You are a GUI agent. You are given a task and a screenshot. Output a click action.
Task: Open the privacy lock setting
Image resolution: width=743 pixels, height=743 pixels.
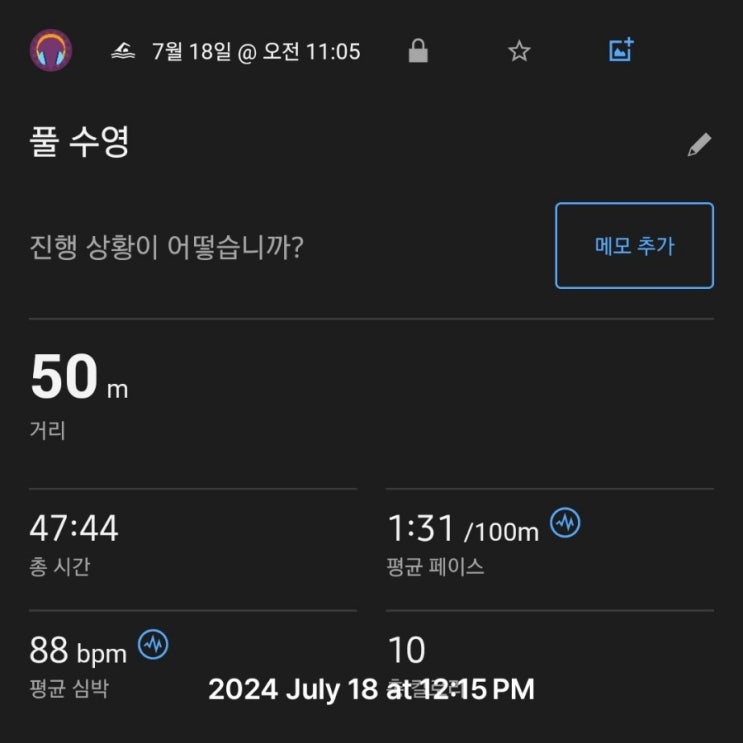418,51
